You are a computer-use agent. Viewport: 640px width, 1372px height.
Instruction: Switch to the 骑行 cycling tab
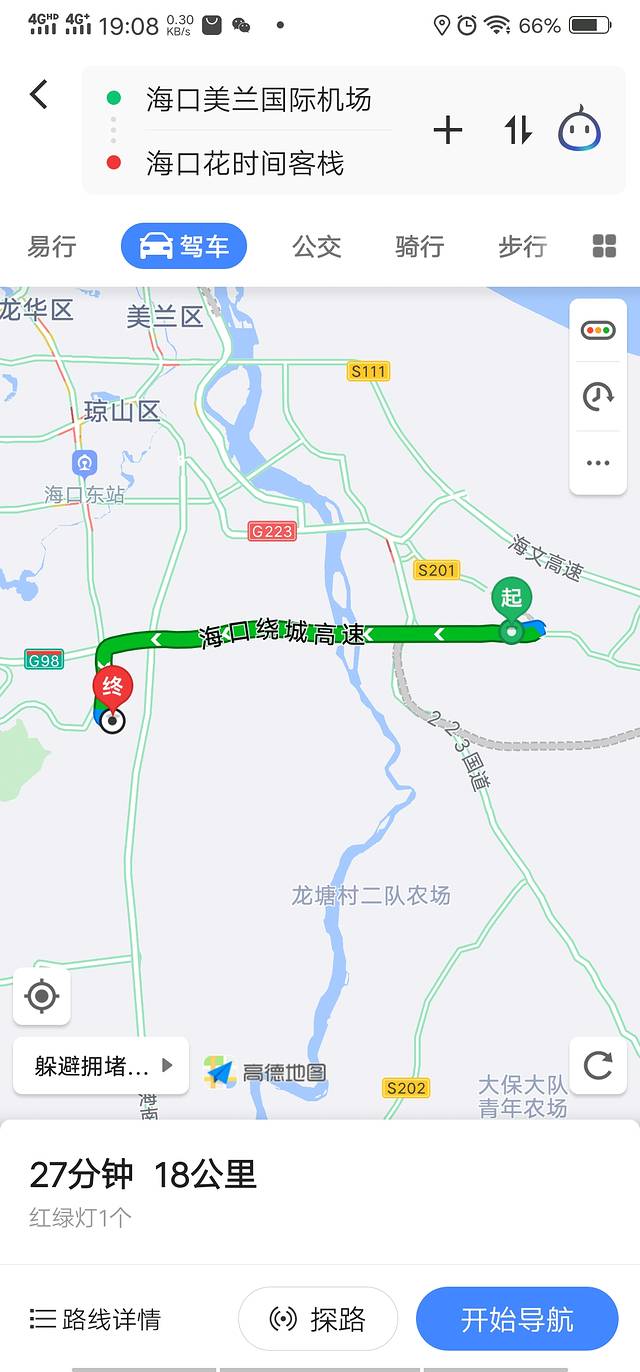coord(419,246)
